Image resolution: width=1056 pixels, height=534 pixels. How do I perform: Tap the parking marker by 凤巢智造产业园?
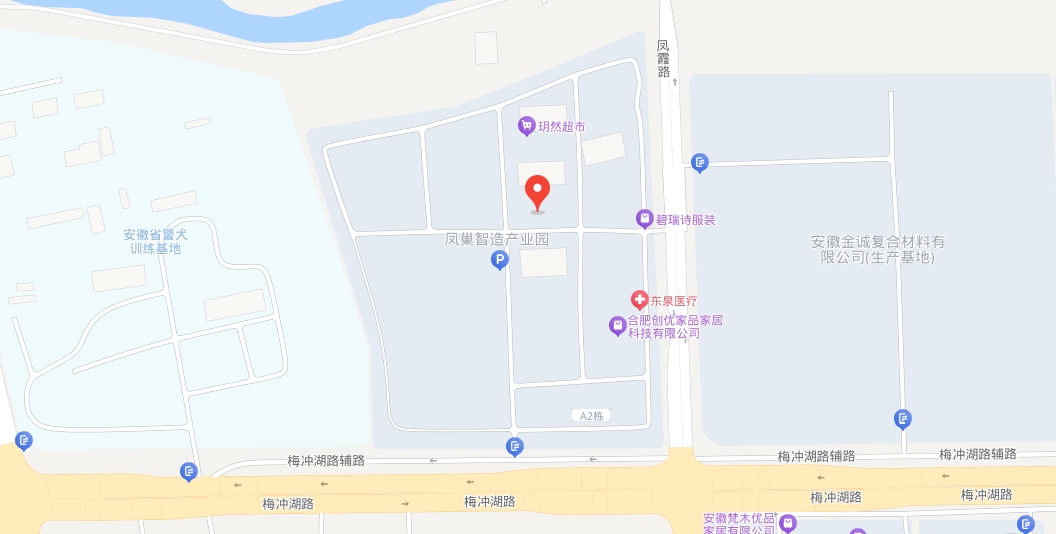[x=499, y=261]
